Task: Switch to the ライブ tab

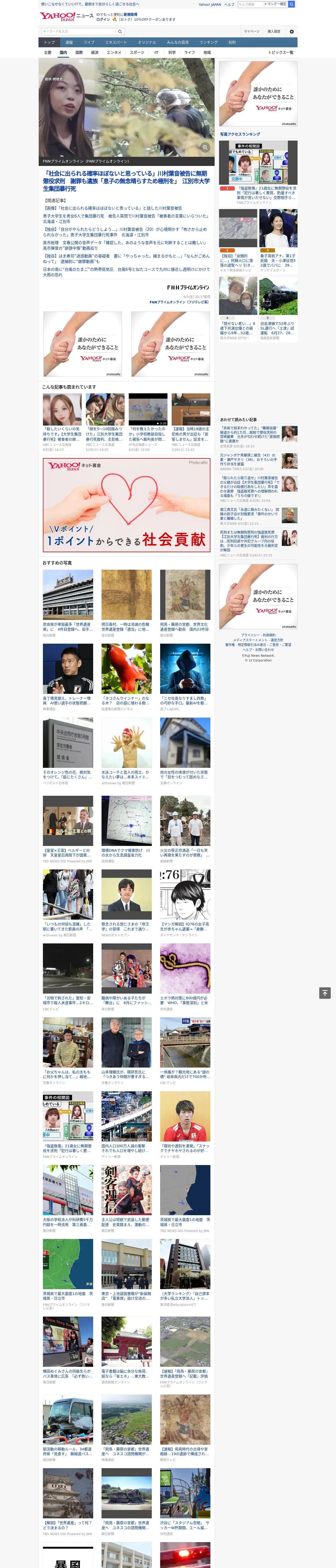Action: click(x=89, y=43)
